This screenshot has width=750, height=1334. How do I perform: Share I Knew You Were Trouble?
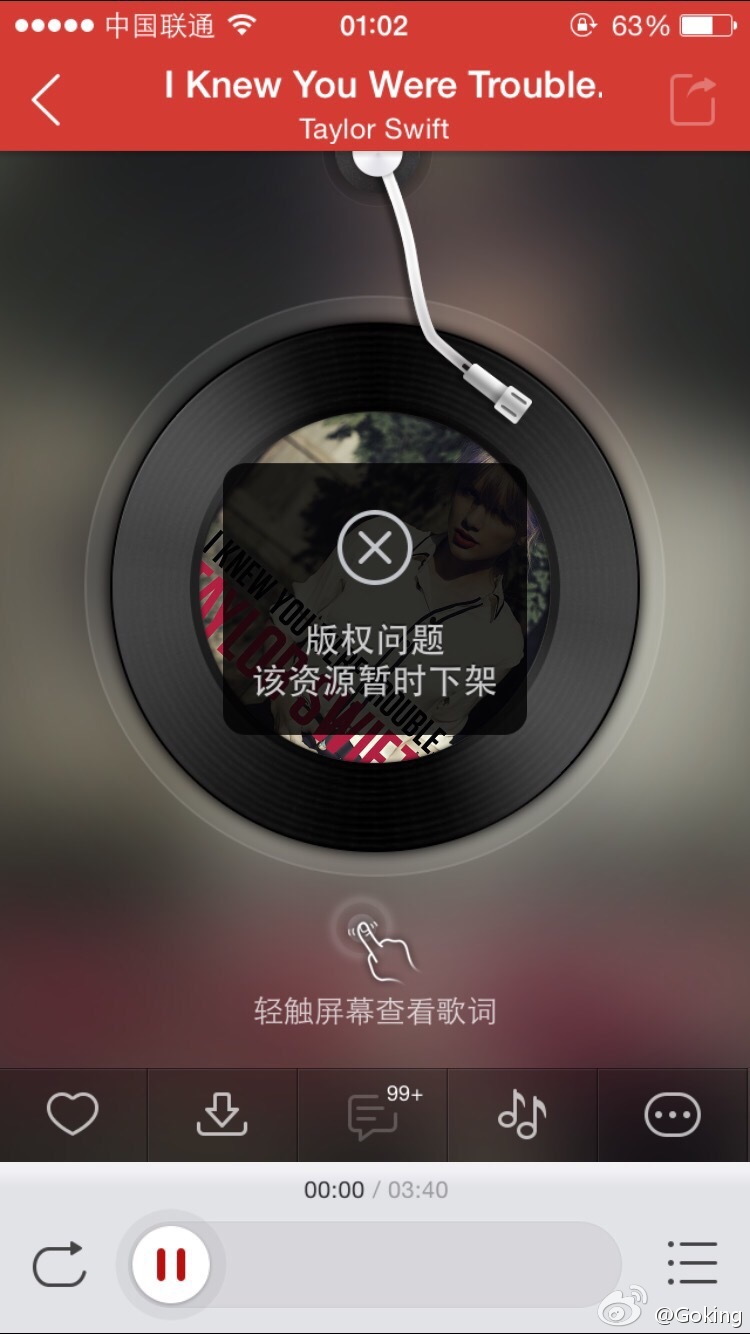(693, 100)
